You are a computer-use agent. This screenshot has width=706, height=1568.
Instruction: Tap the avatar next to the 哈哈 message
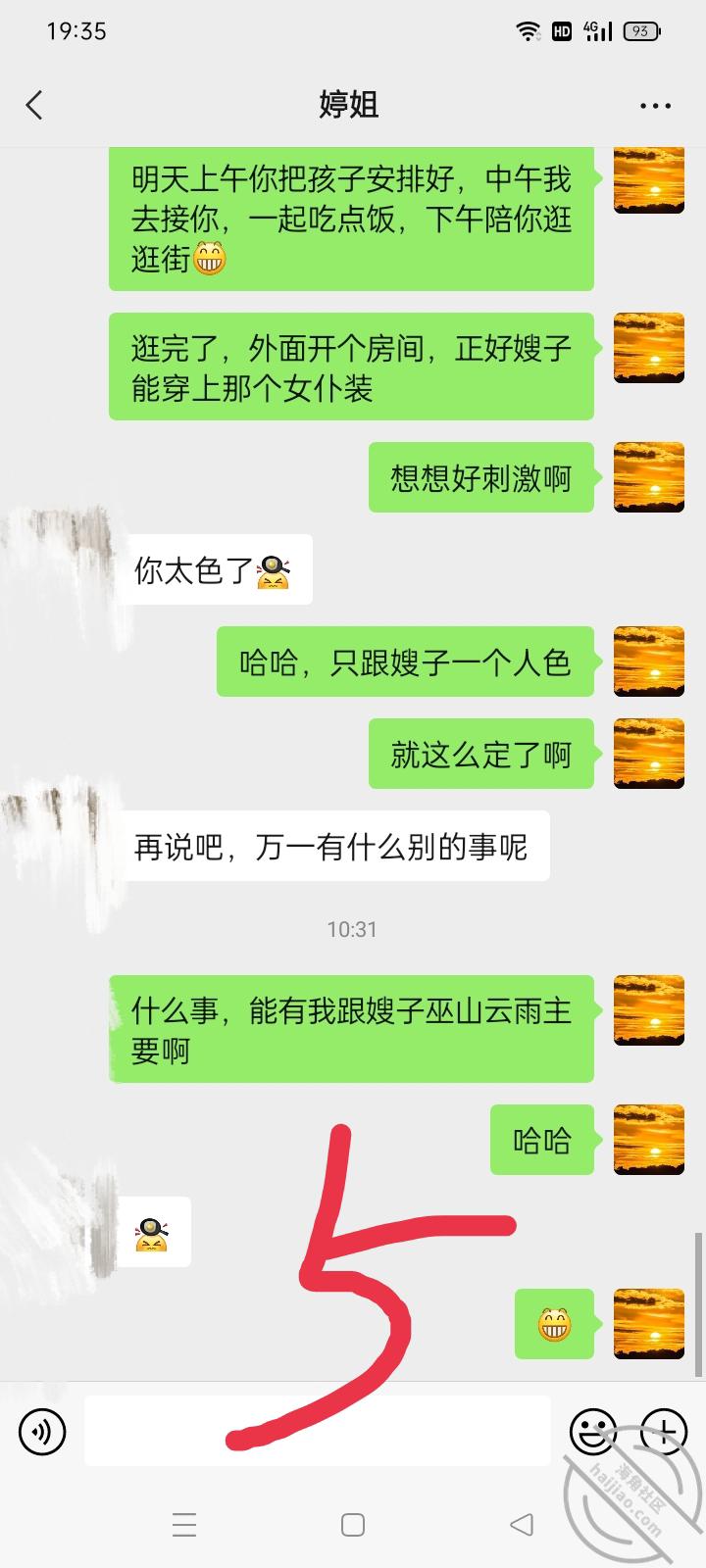pyautogui.click(x=648, y=1140)
